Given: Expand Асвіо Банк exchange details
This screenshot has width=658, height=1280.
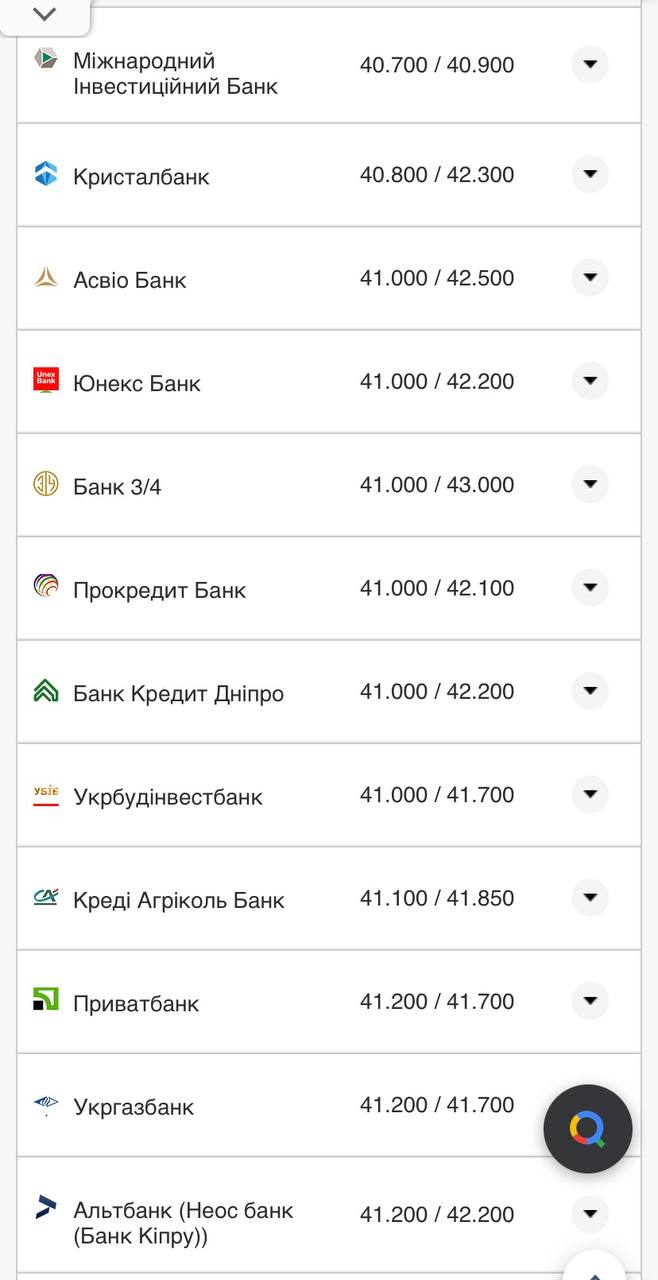Looking at the screenshot, I should point(589,278).
